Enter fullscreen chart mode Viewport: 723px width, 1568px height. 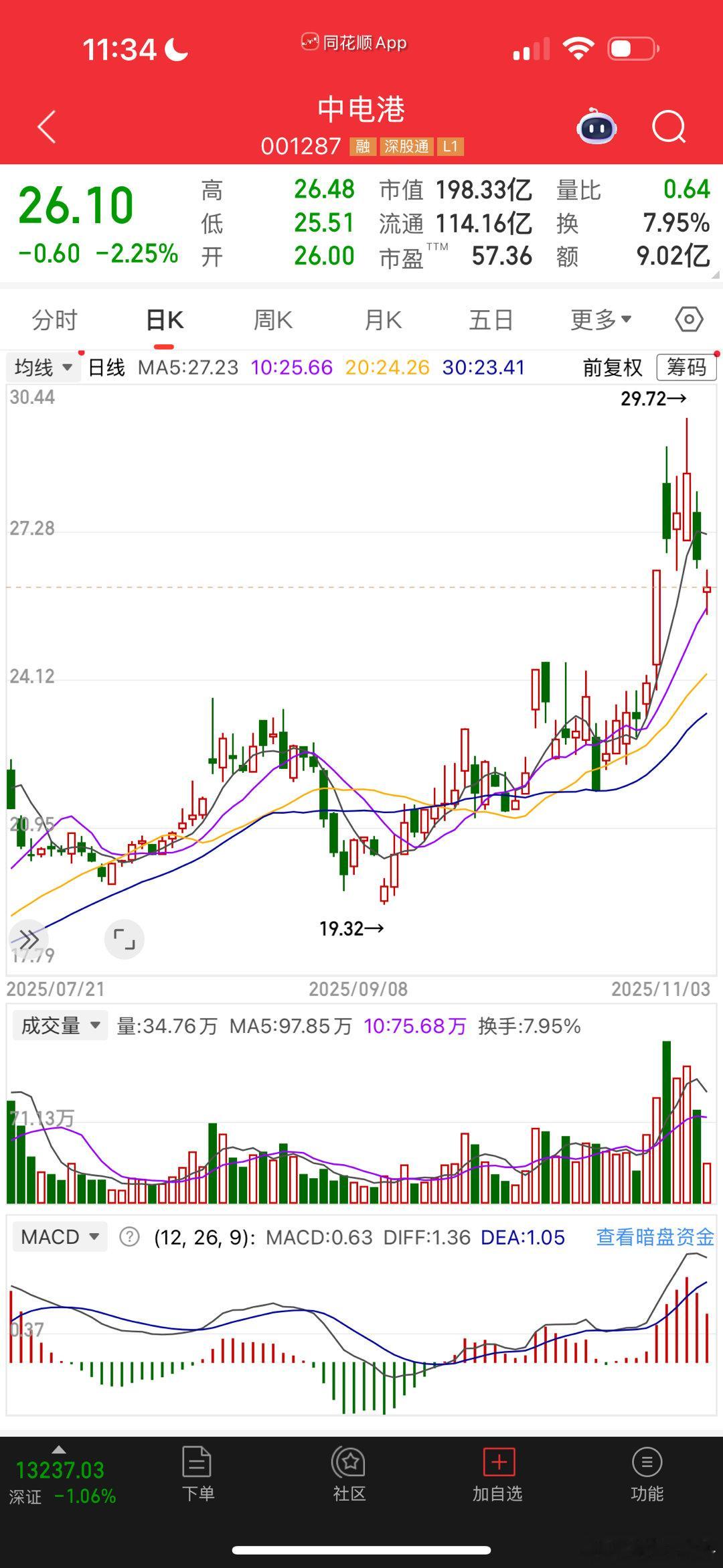pyautogui.click(x=125, y=939)
